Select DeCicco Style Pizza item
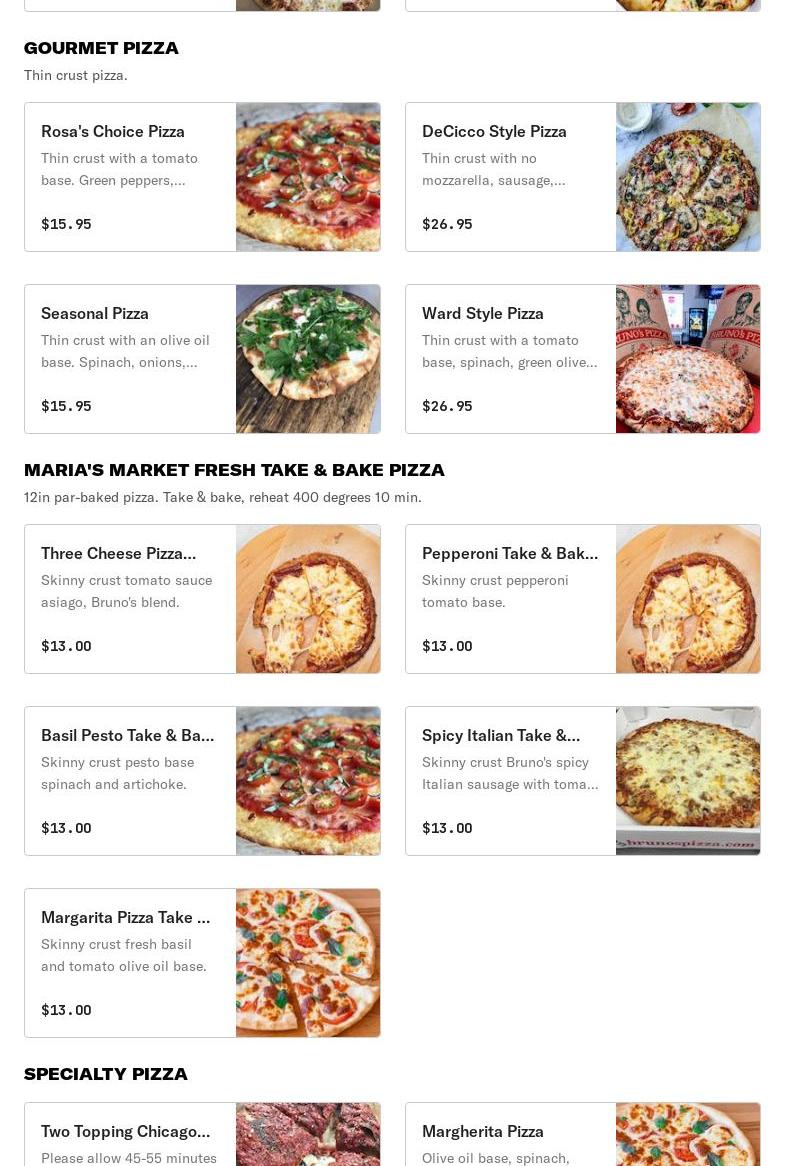This screenshot has height=1166, width=785. [x=582, y=177]
